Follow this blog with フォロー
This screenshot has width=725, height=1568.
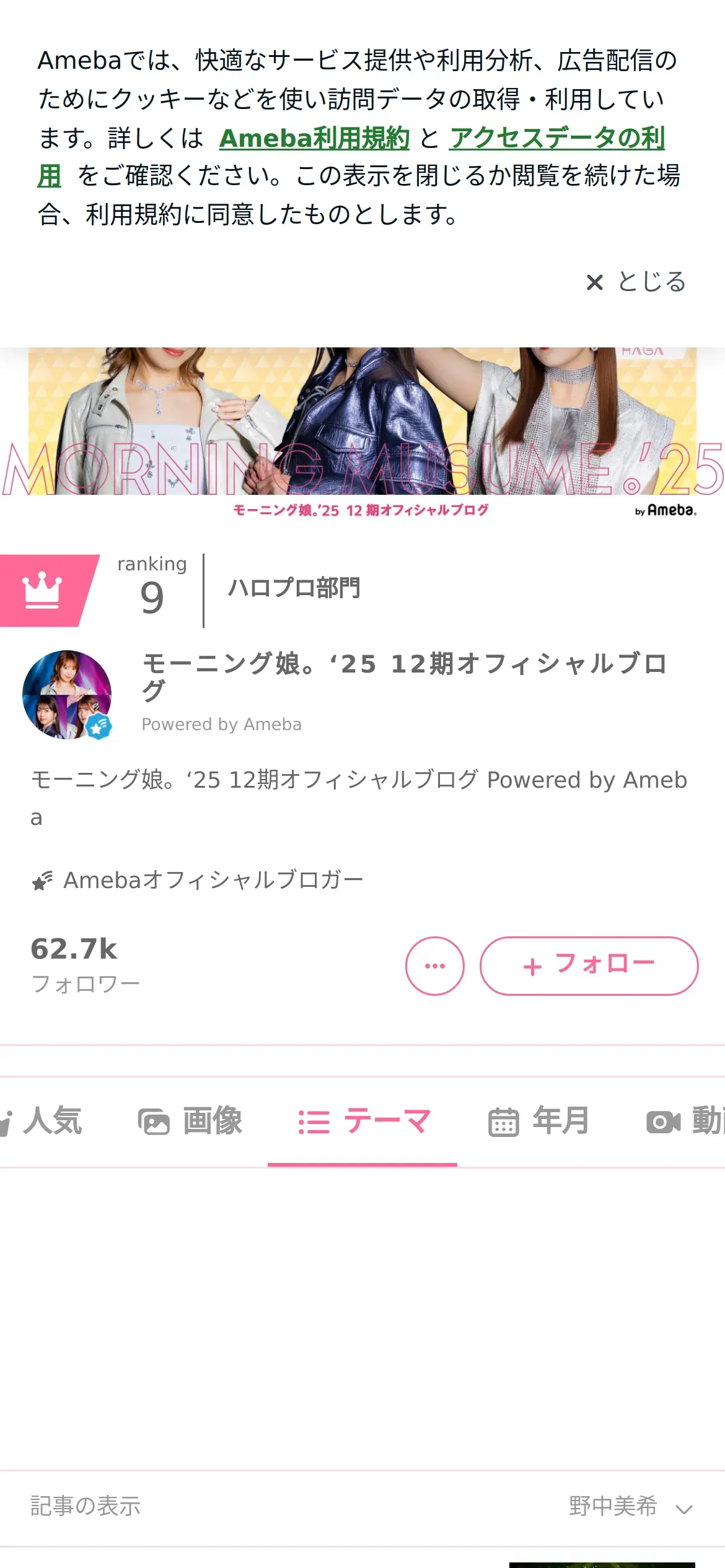[589, 966]
